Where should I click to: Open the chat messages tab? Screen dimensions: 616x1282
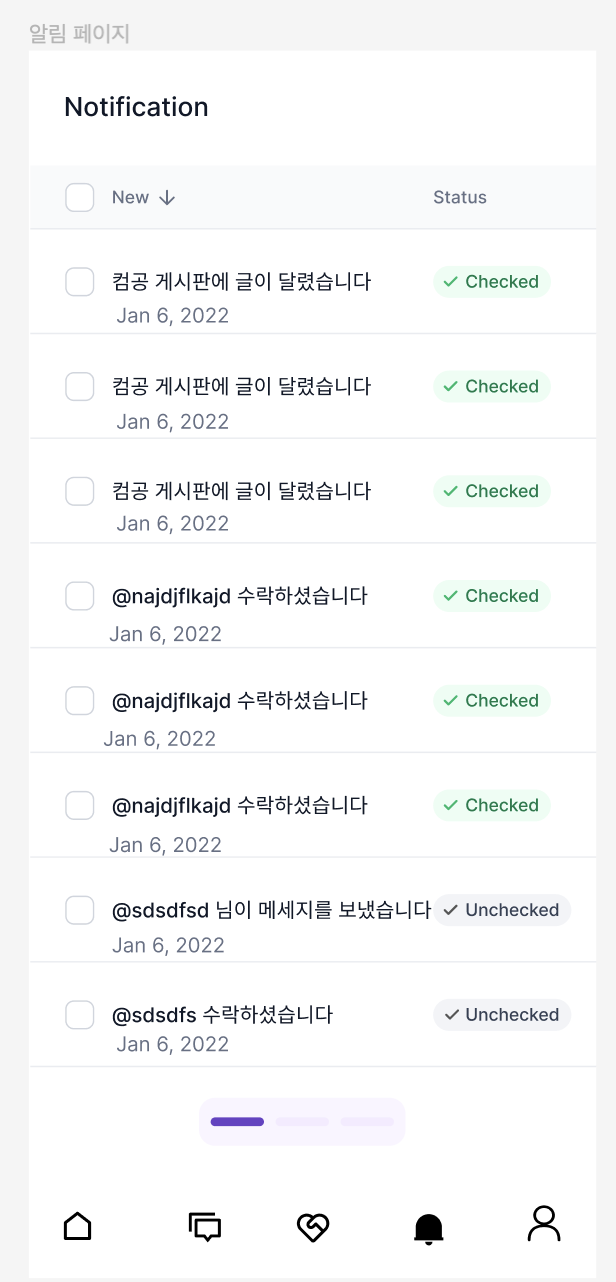pos(205,1227)
